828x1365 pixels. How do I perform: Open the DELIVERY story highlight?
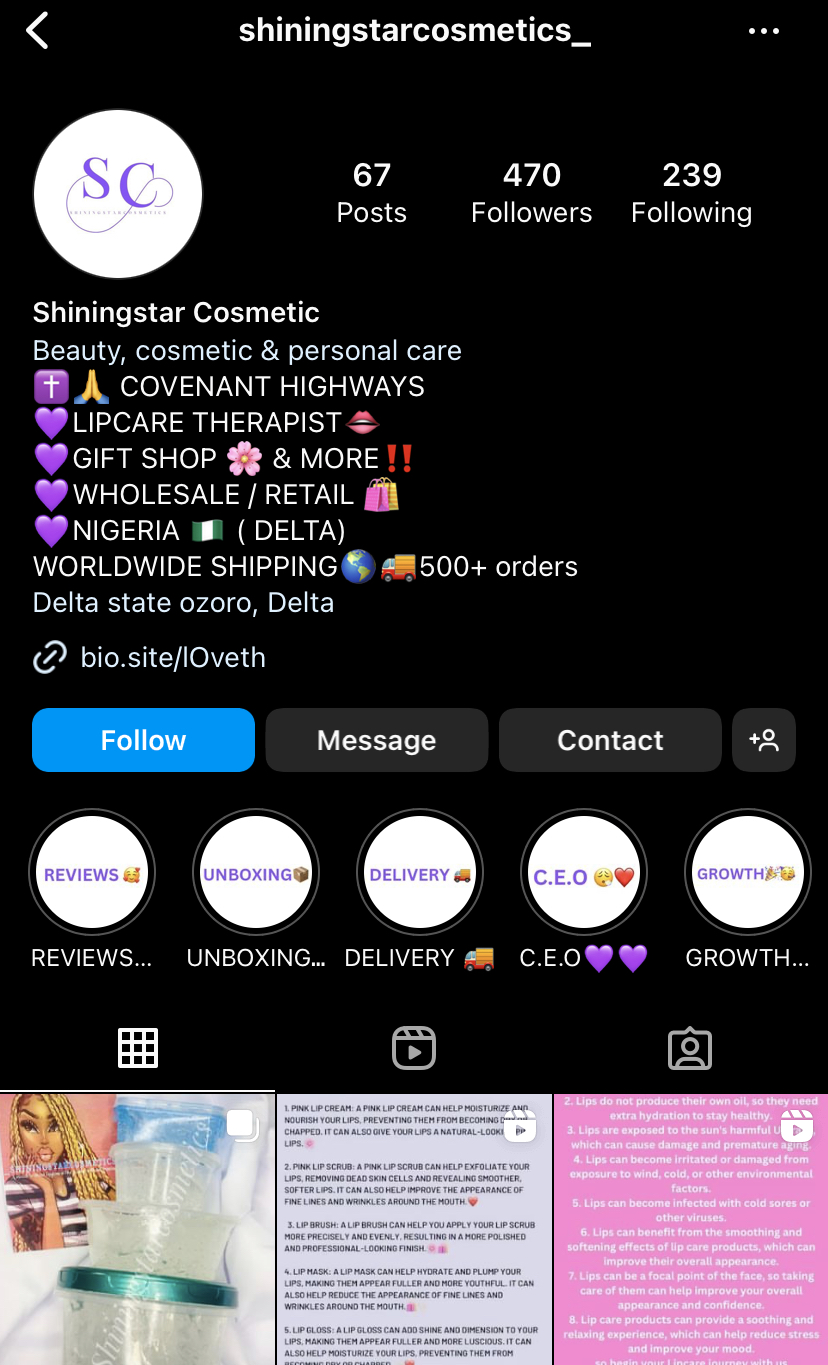coord(420,872)
